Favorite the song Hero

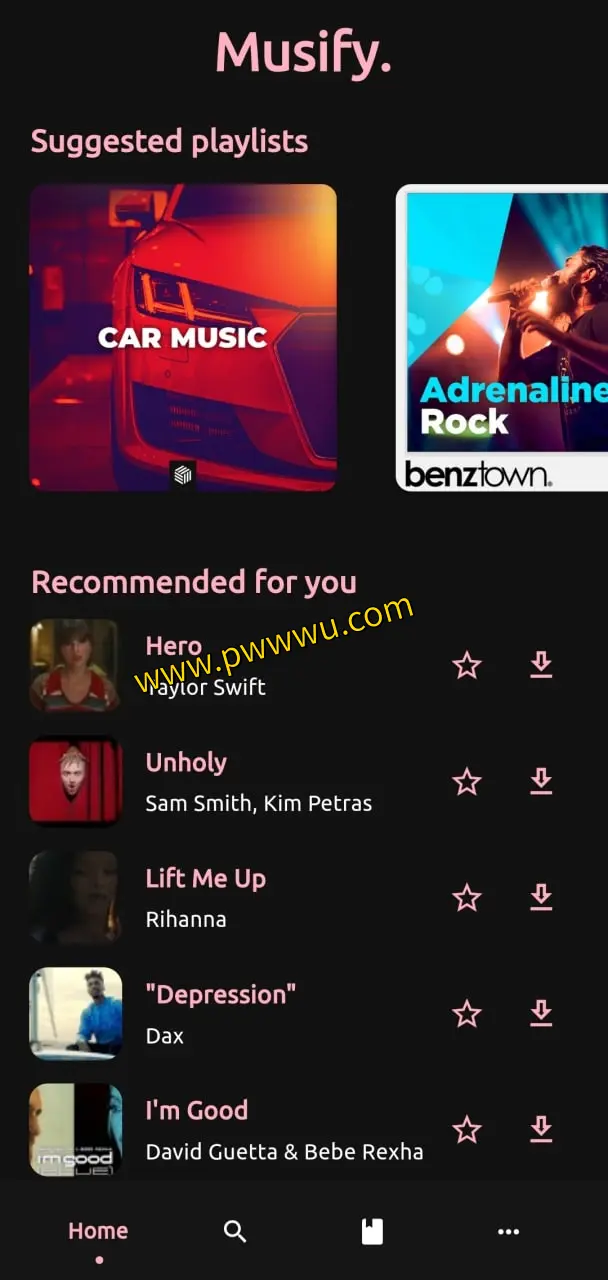pyautogui.click(x=467, y=665)
